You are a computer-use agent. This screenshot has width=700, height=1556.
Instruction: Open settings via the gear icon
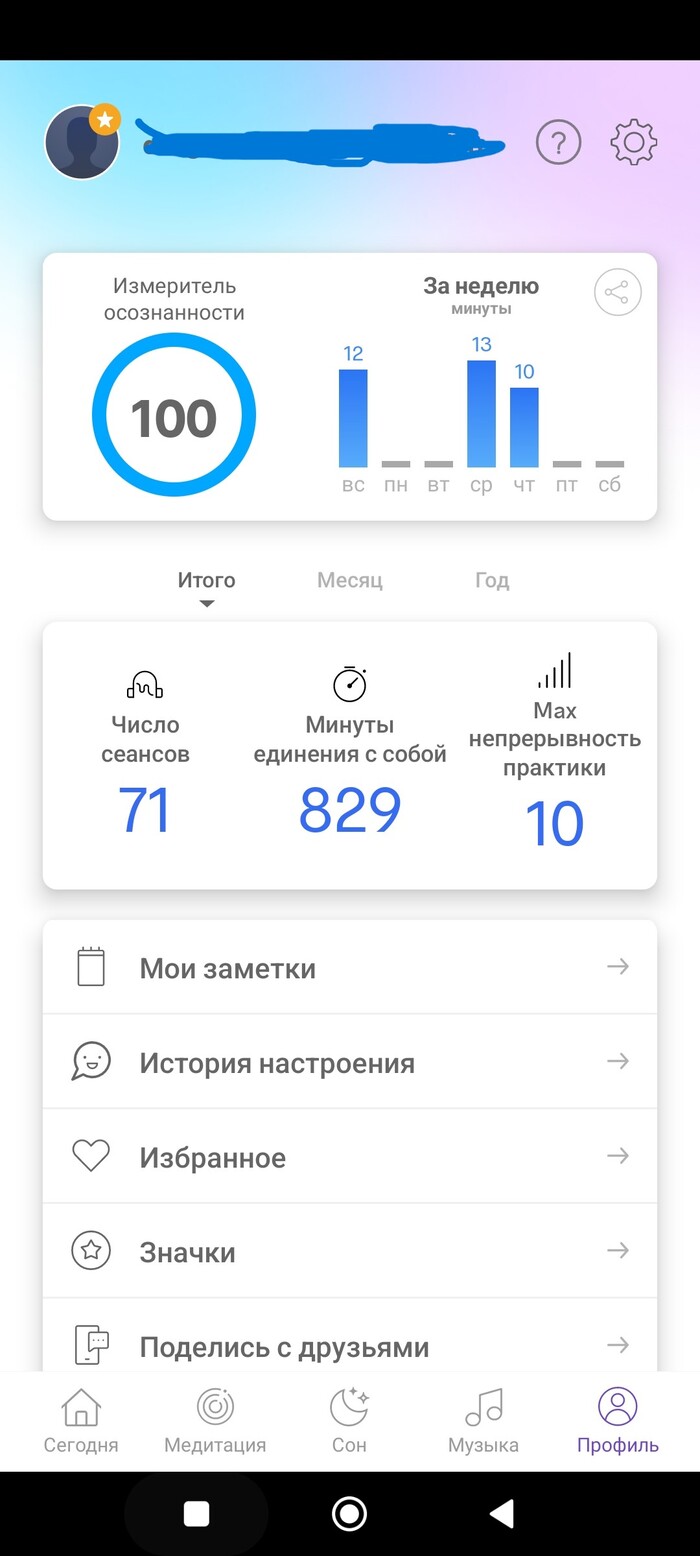point(634,143)
